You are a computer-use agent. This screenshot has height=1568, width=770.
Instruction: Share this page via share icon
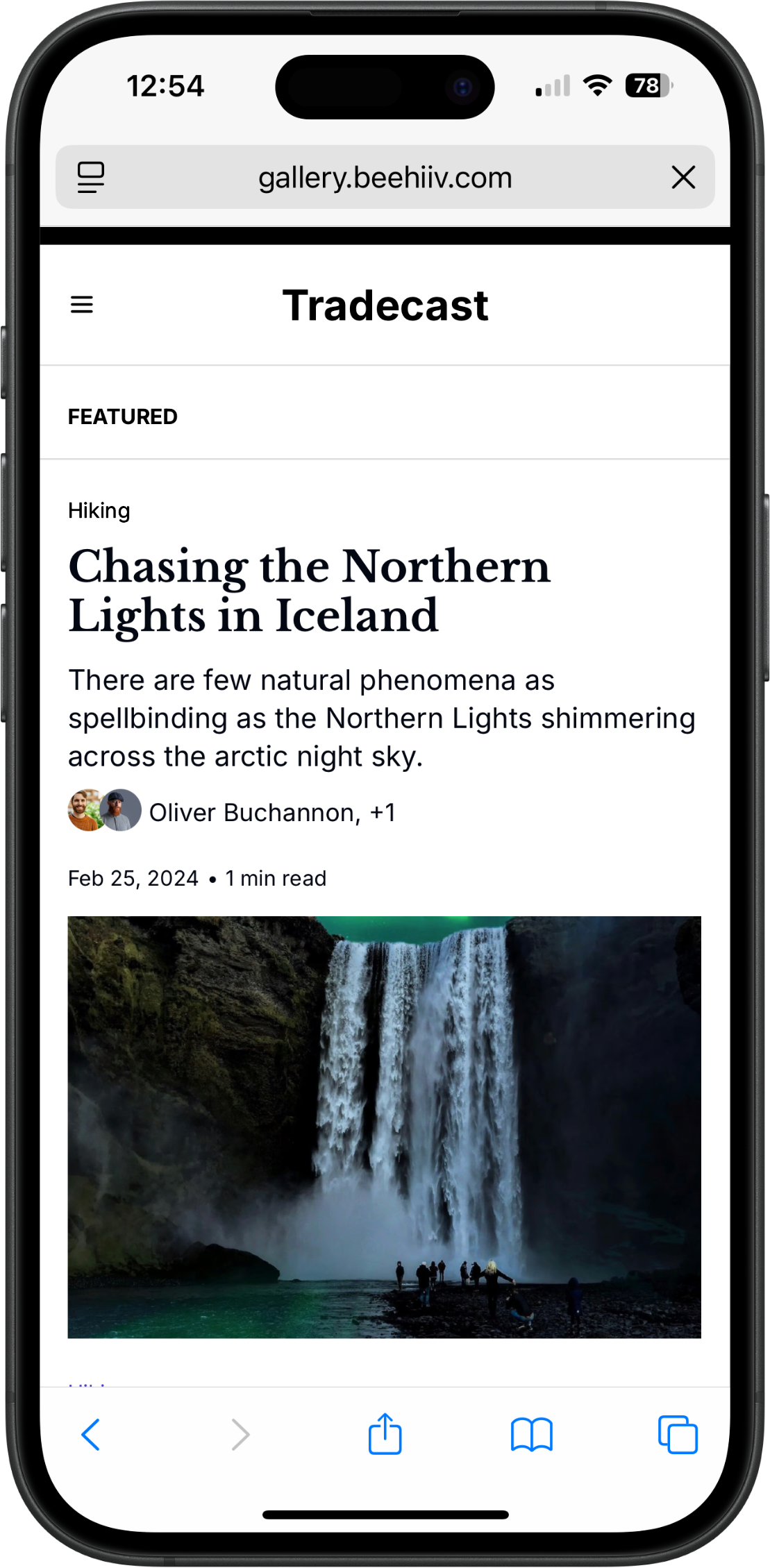[385, 1434]
